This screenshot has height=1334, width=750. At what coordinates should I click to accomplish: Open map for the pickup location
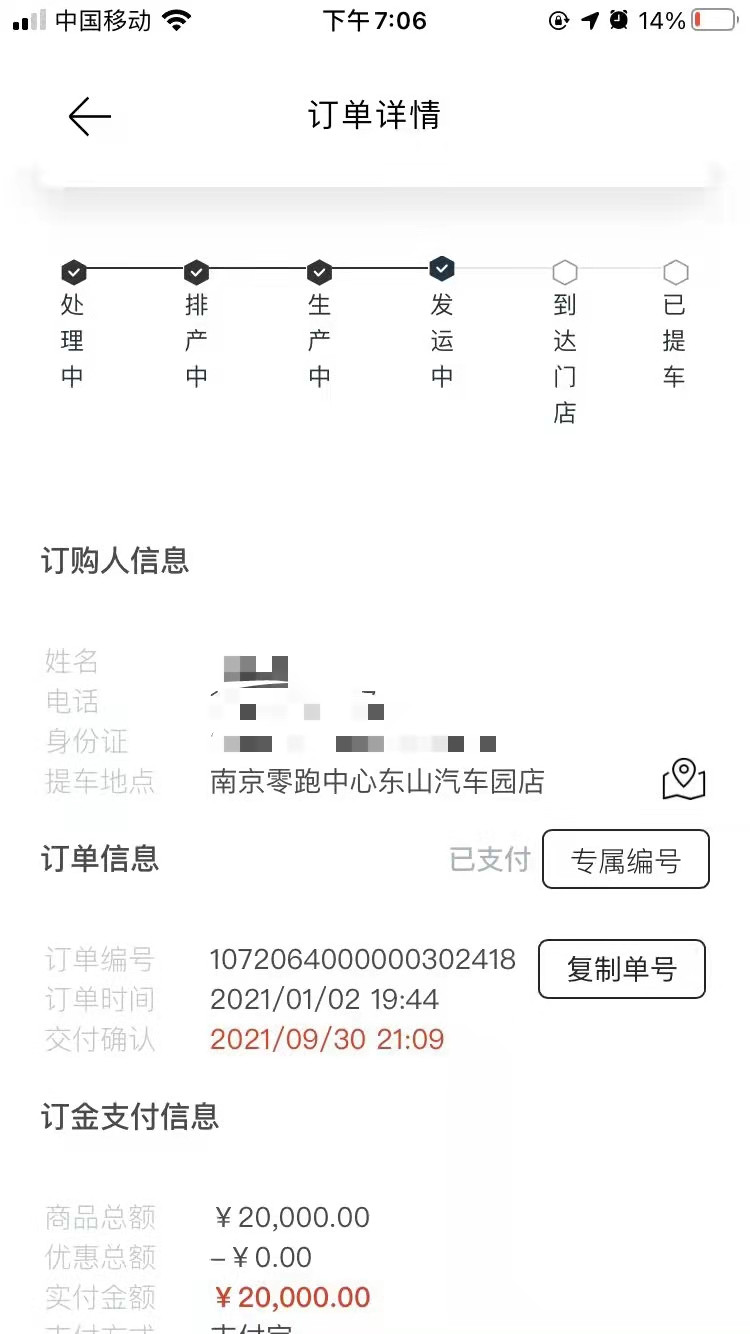pyautogui.click(x=684, y=780)
